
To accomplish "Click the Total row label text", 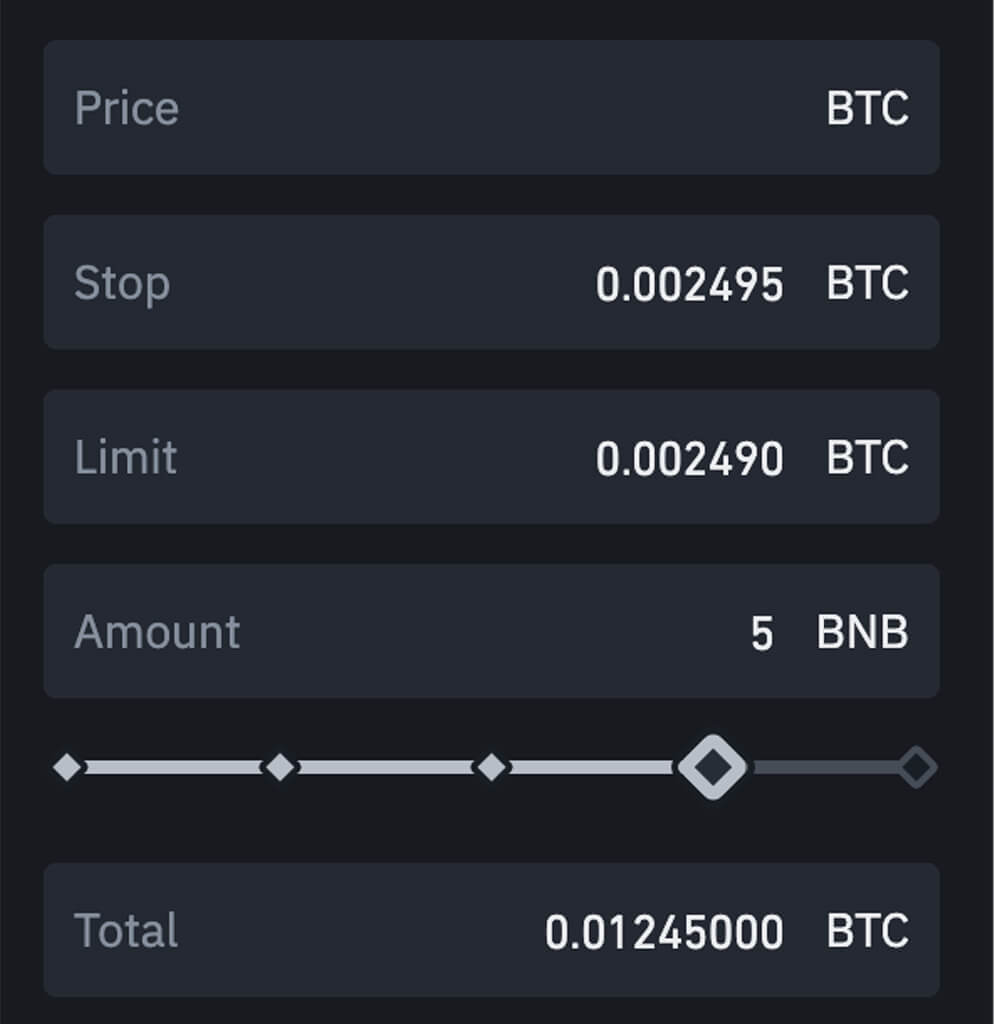I will (126, 930).
